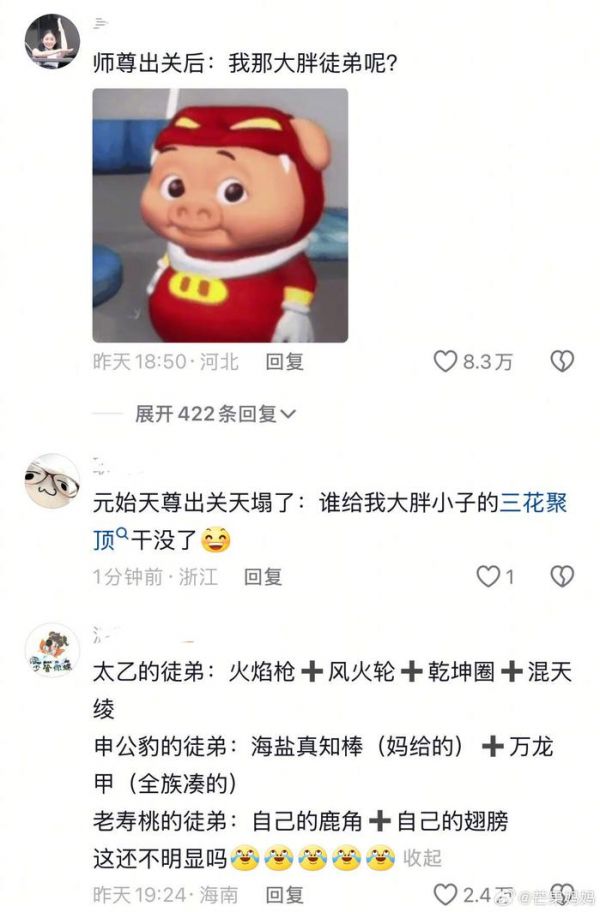Collapse the long comment via 收起

(421, 858)
